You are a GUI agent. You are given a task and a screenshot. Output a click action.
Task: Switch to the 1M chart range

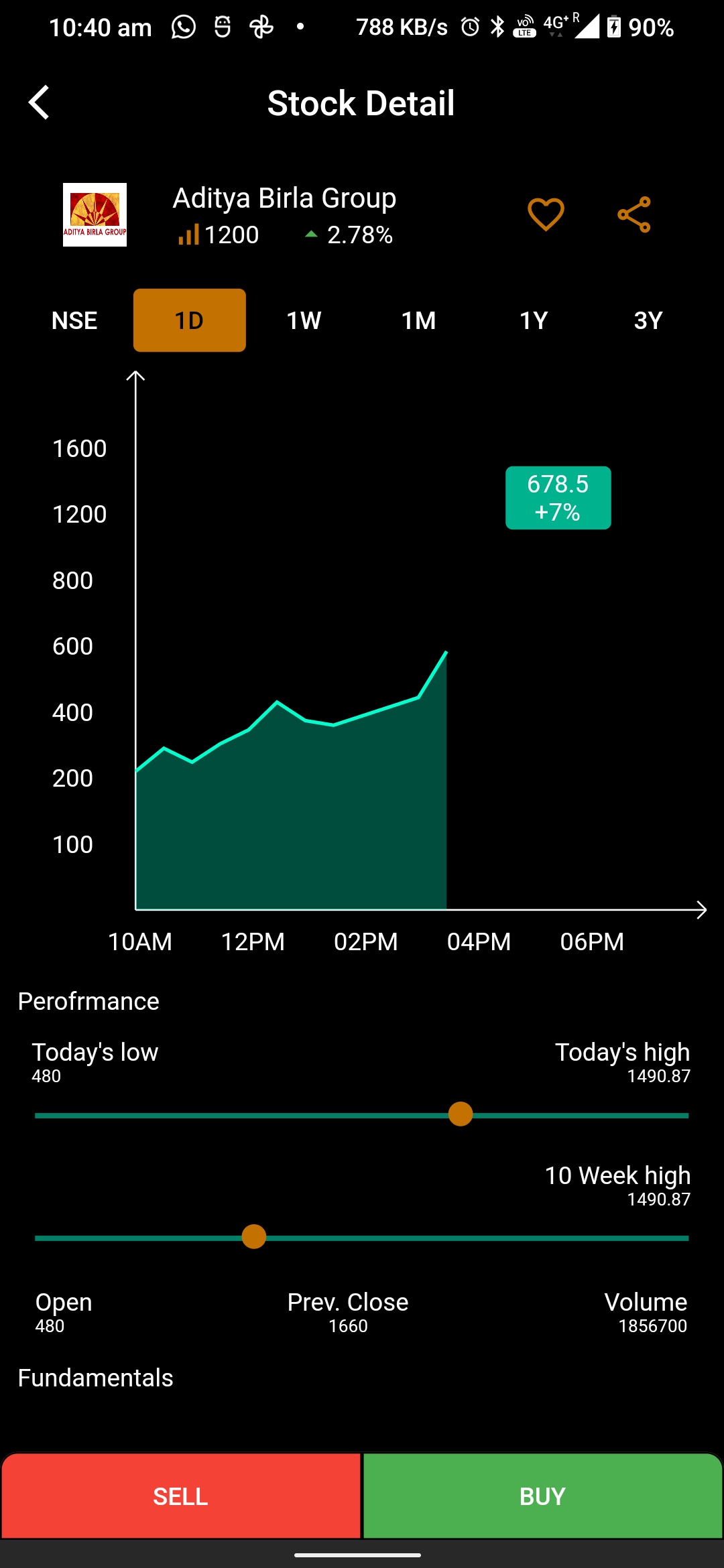click(418, 320)
